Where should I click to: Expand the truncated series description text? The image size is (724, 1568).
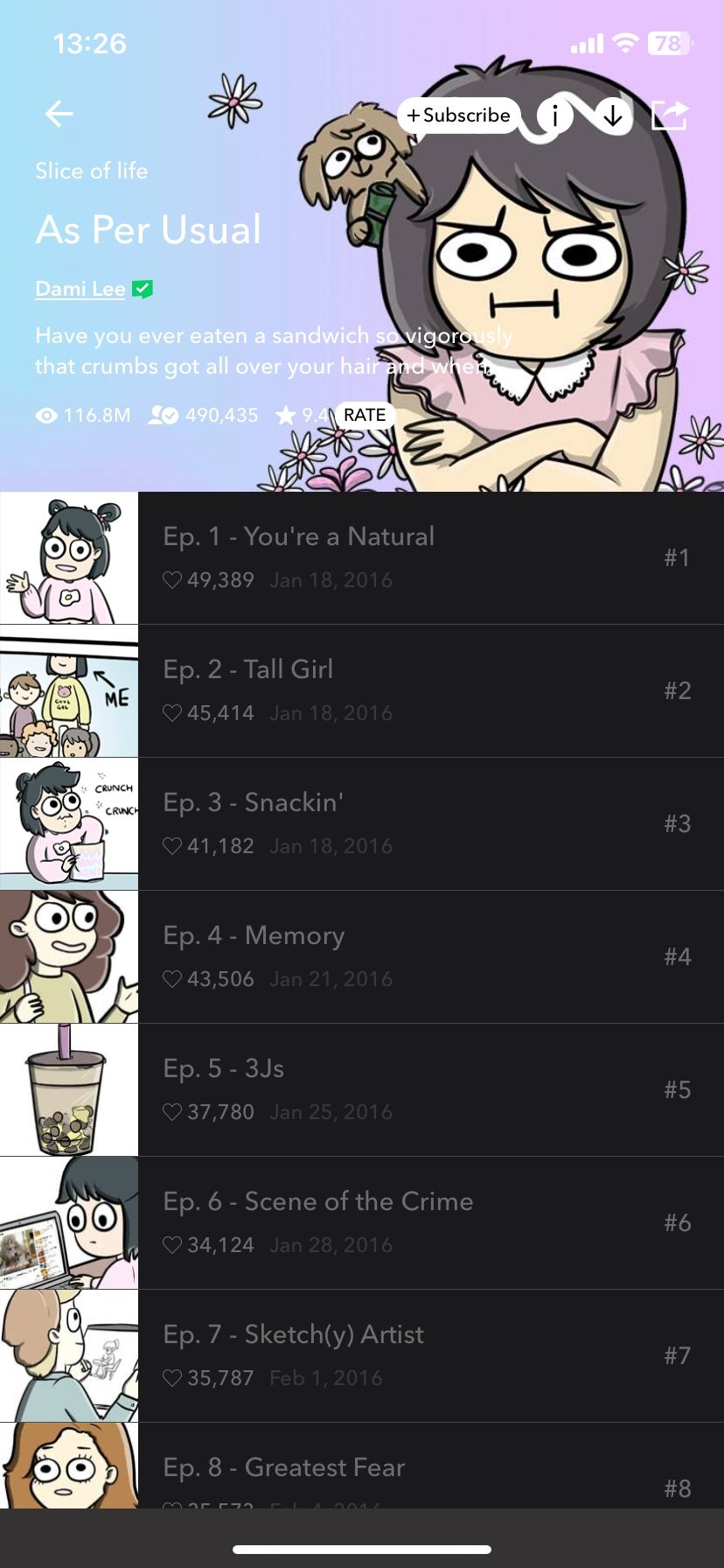[x=262, y=350]
